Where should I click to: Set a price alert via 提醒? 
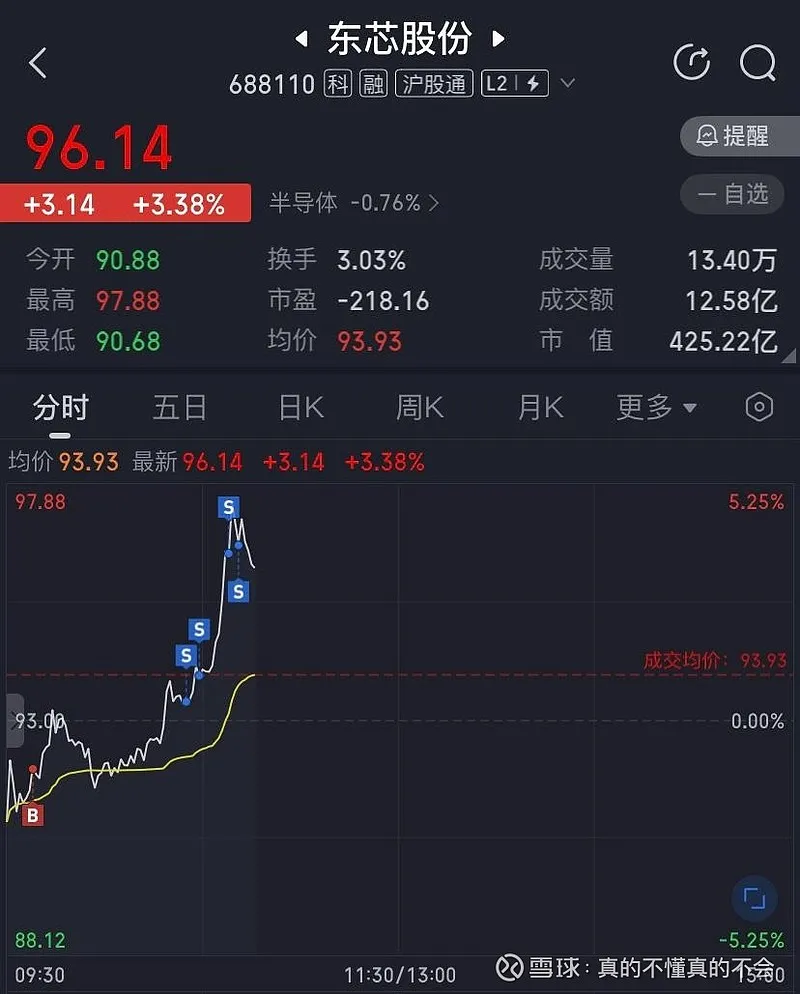point(738,136)
